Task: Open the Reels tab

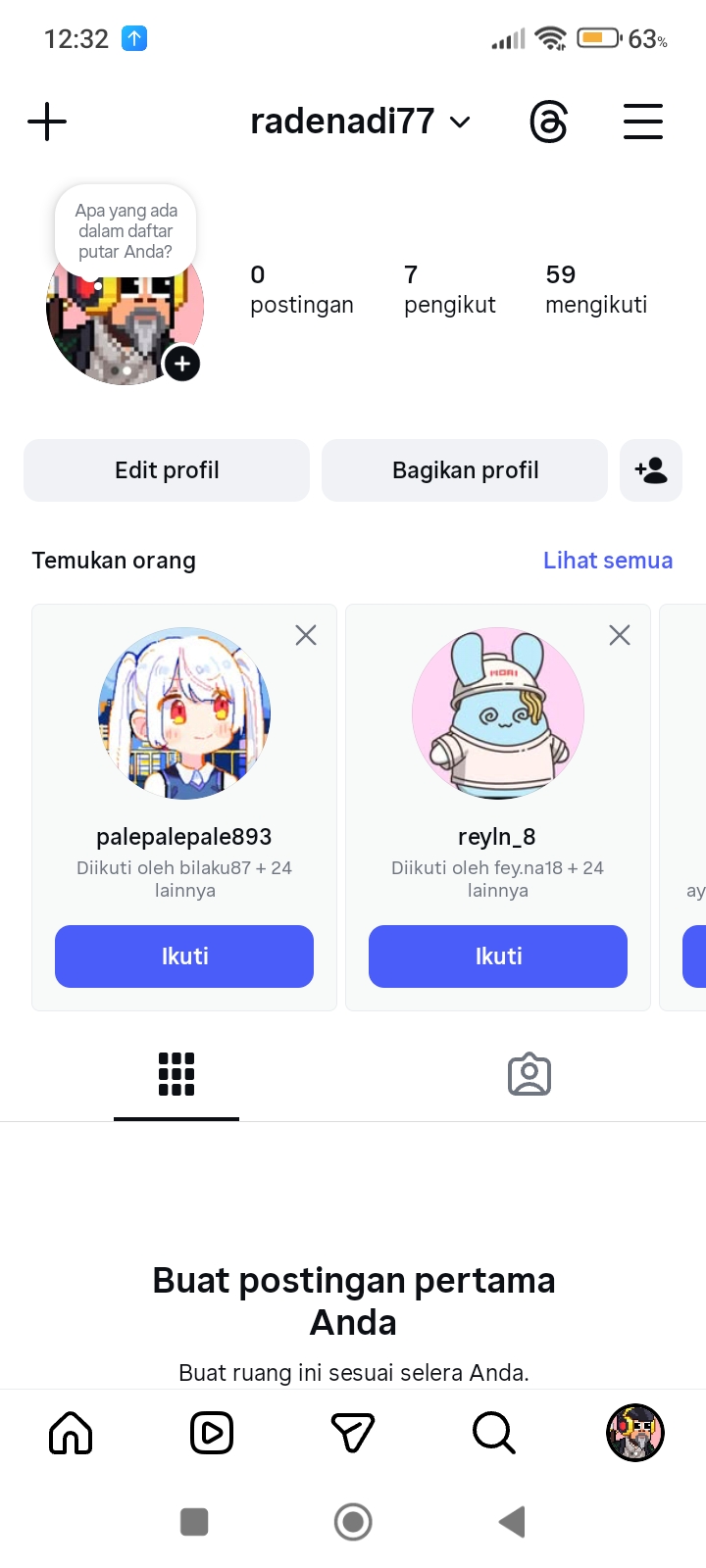Action: tap(212, 1434)
